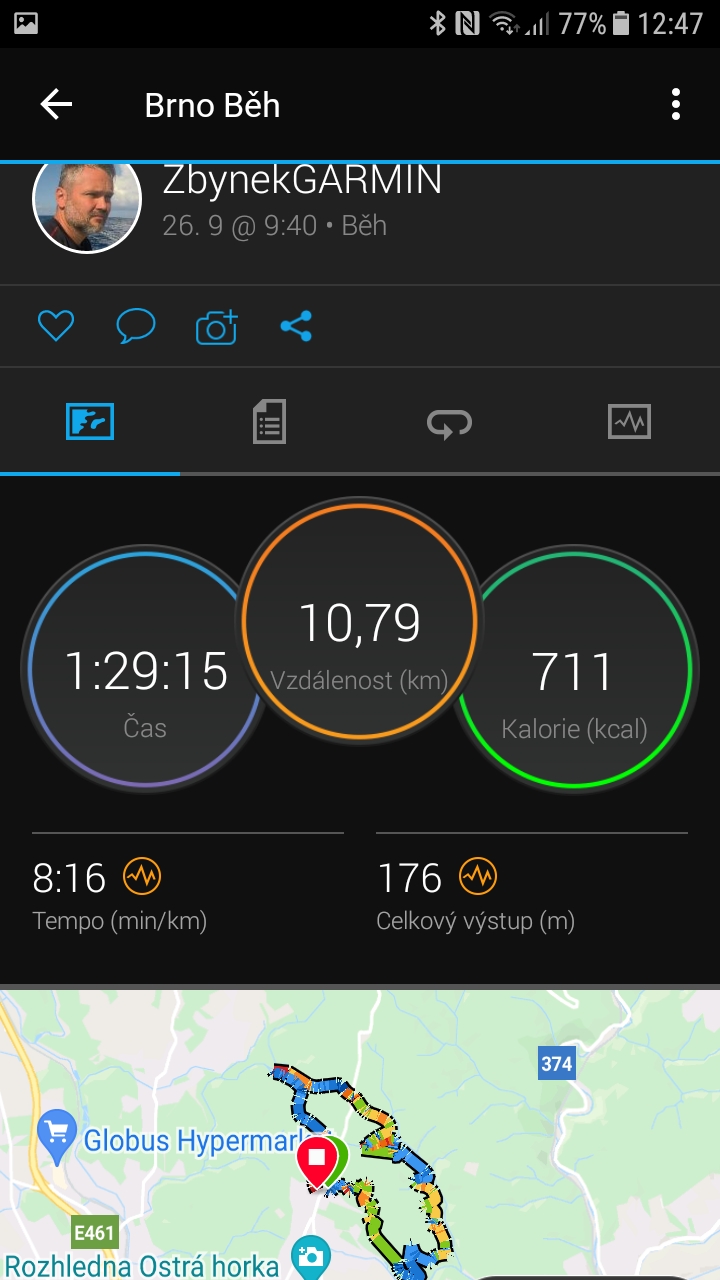Like this activity with the heart icon
The height and width of the screenshot is (1280, 720).
[x=56, y=326]
